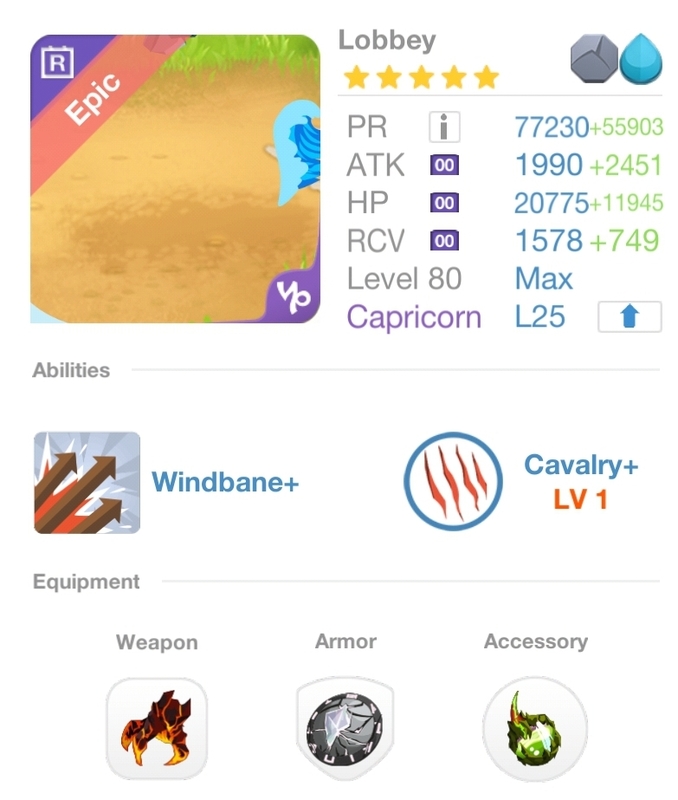The height and width of the screenshot is (800, 678).
Task: Select the Armor equipment slot
Action: [x=345, y=727]
